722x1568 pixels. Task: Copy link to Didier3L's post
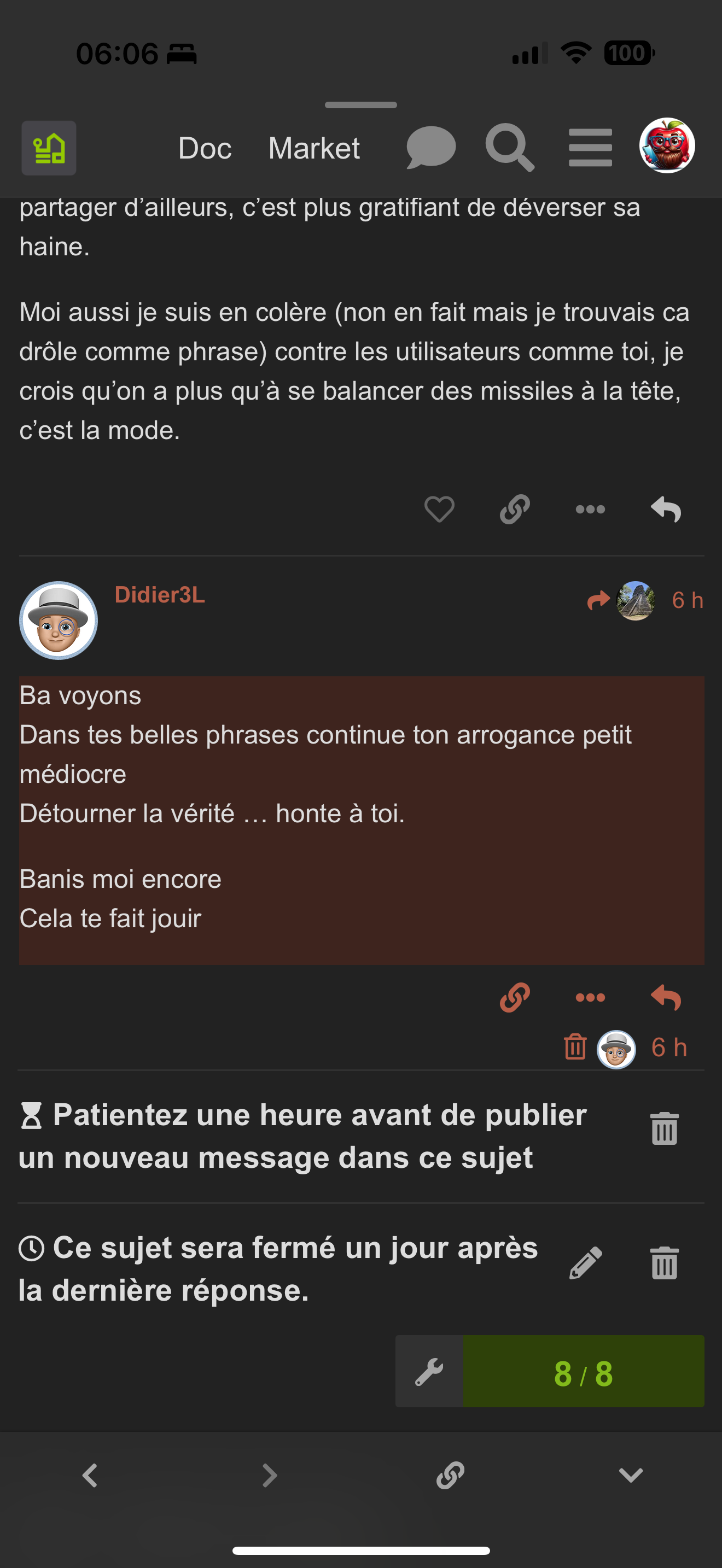click(514, 997)
